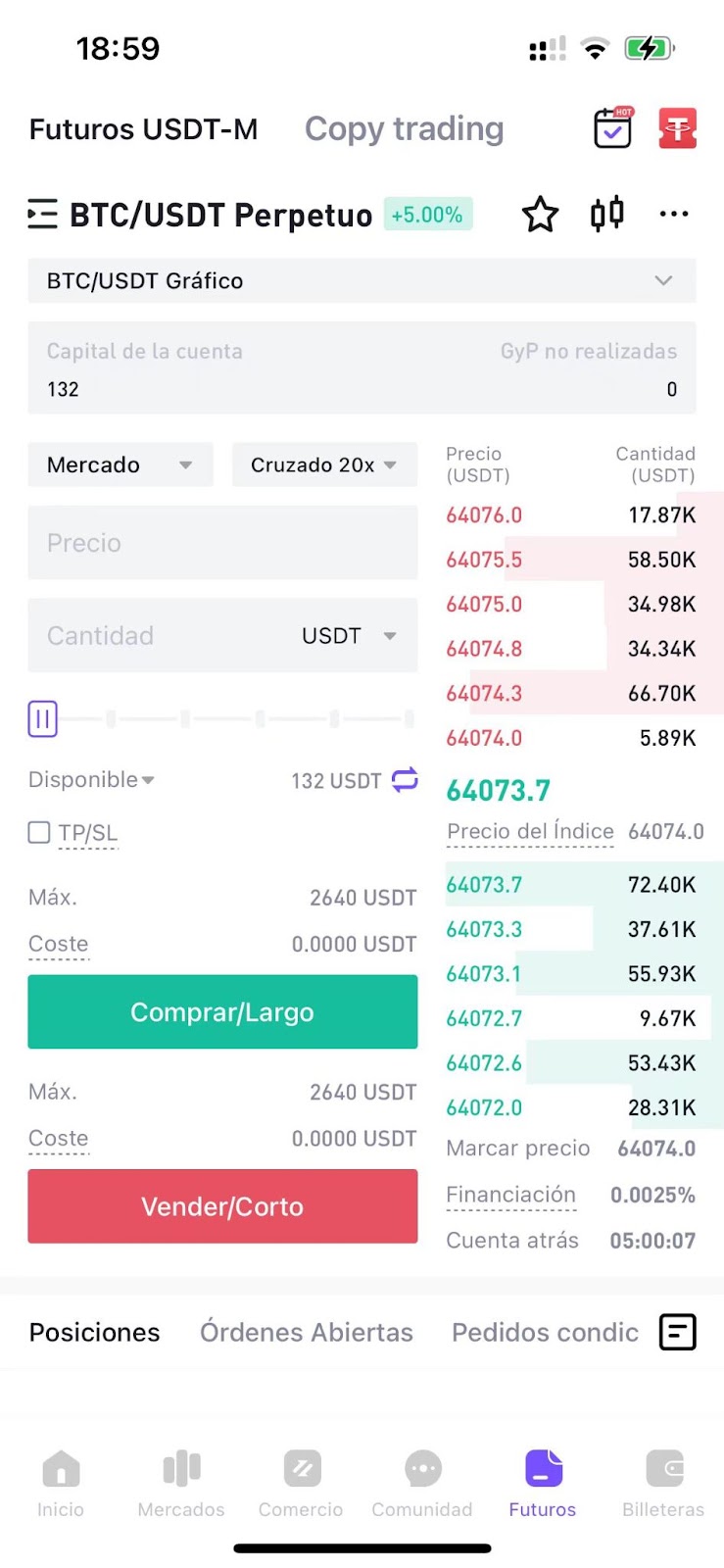Open the three-dot overflow menu
724x1568 pixels.
[674, 214]
